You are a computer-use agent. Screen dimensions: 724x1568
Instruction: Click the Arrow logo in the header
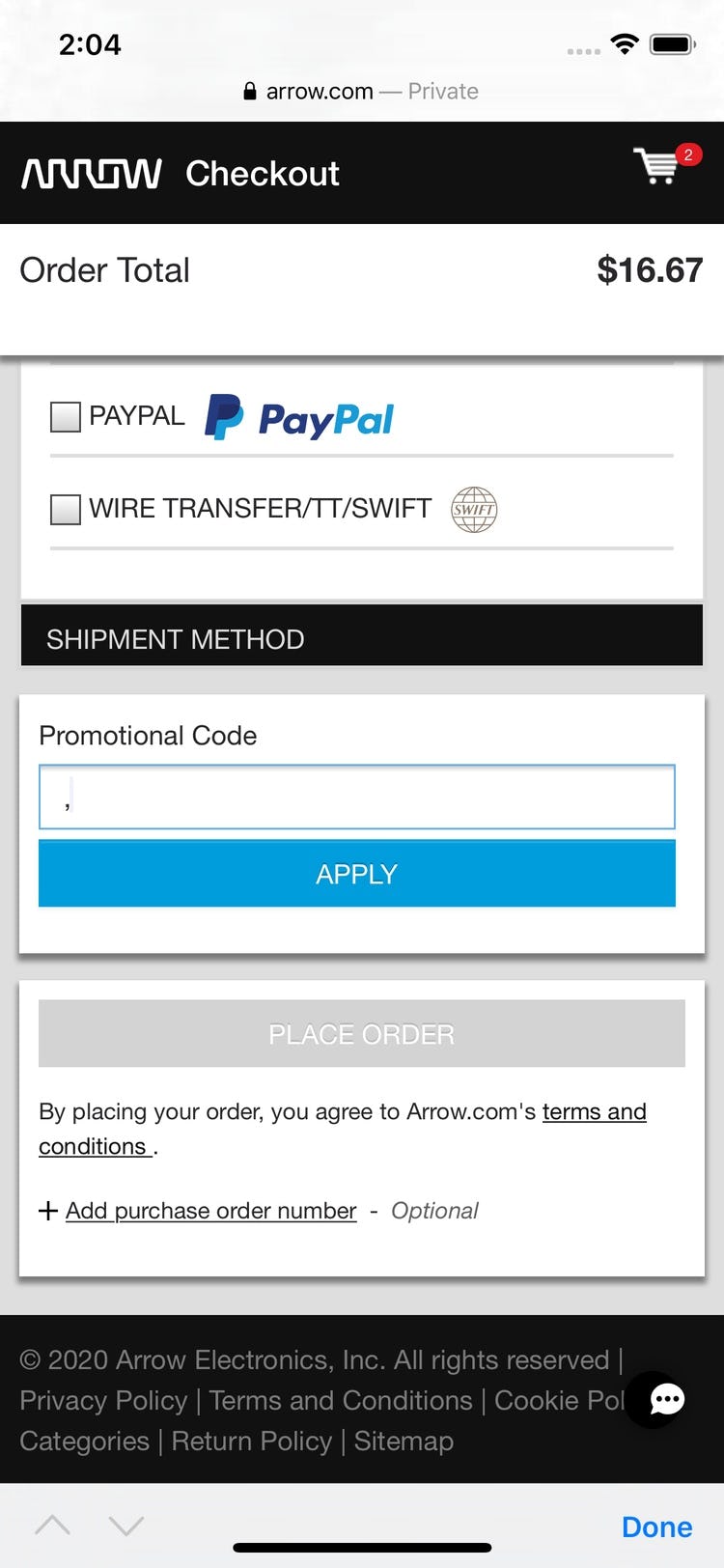tap(90, 174)
